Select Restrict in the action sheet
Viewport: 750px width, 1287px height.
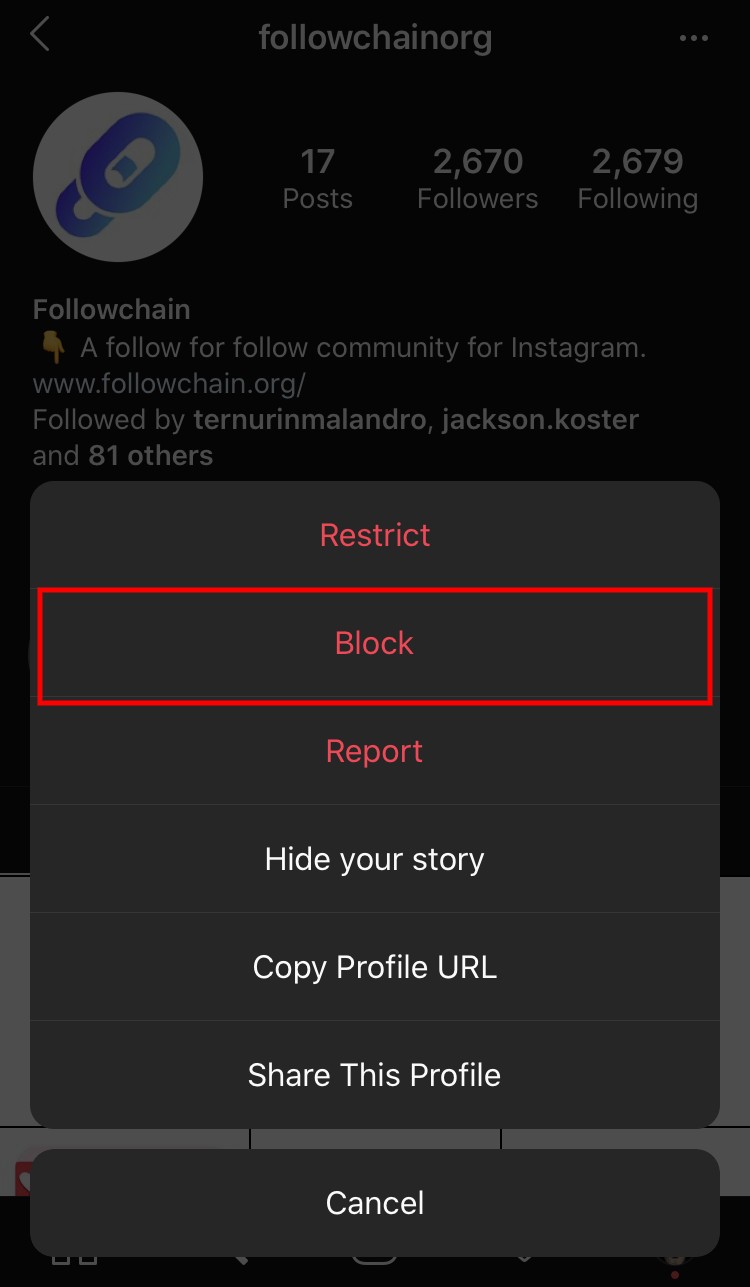tap(375, 535)
